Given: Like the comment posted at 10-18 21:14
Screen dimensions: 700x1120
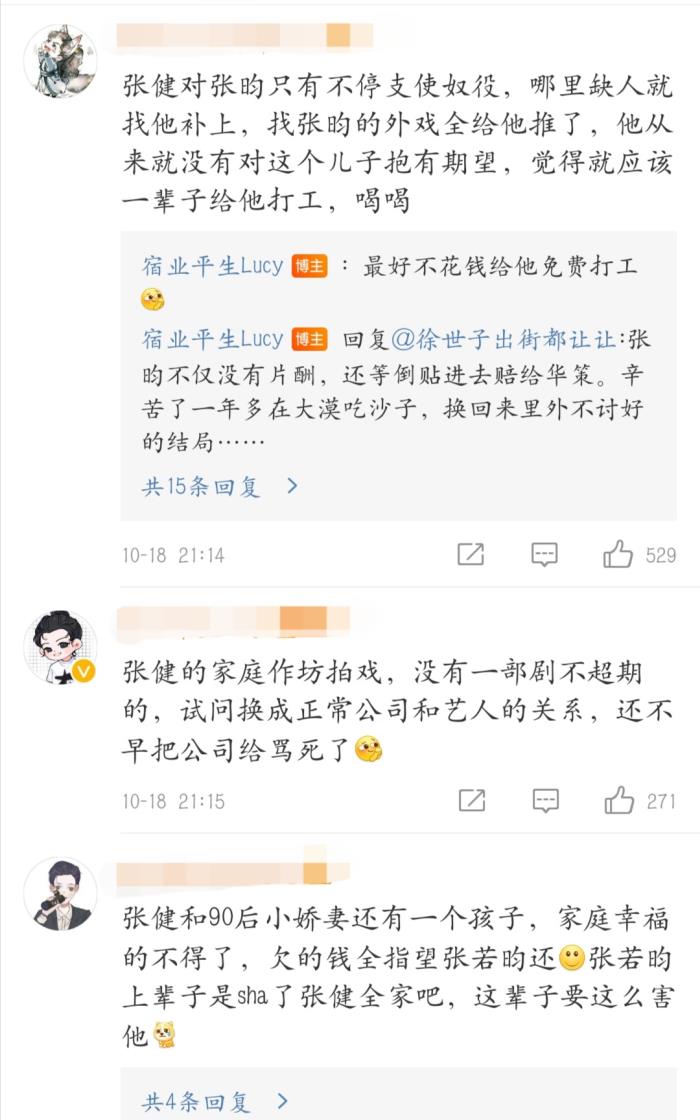Looking at the screenshot, I should (x=619, y=554).
